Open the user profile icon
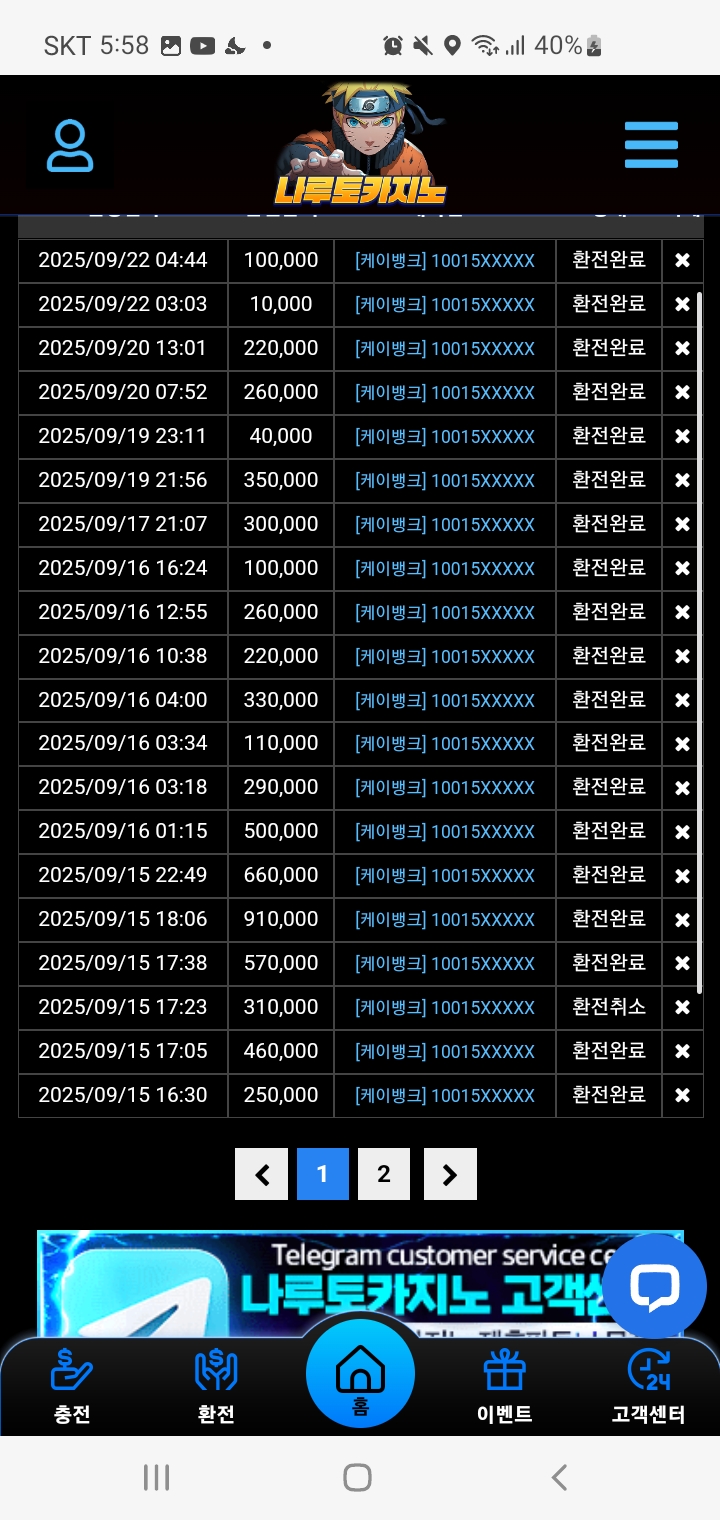The height and width of the screenshot is (1520, 720). [70, 146]
